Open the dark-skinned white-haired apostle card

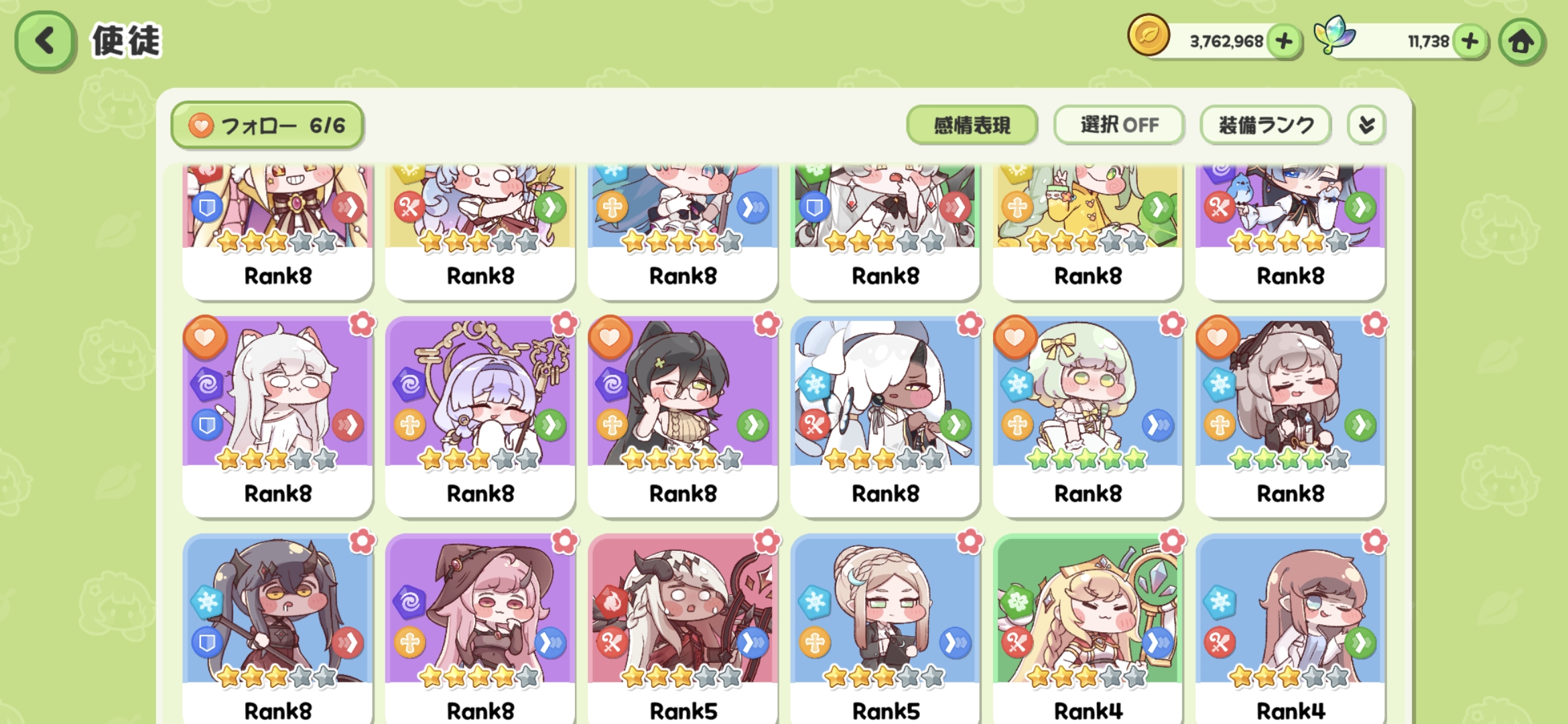click(x=885, y=416)
